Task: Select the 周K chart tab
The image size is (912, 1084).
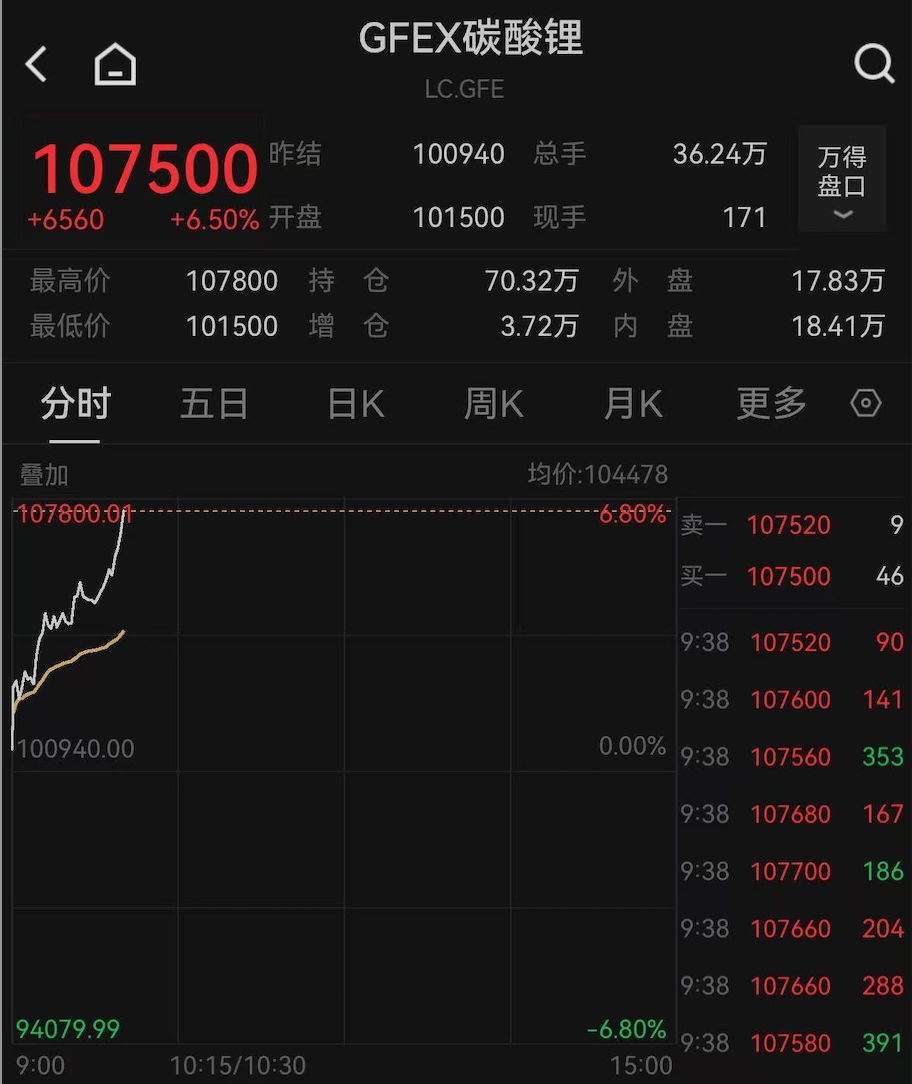Action: tap(494, 404)
